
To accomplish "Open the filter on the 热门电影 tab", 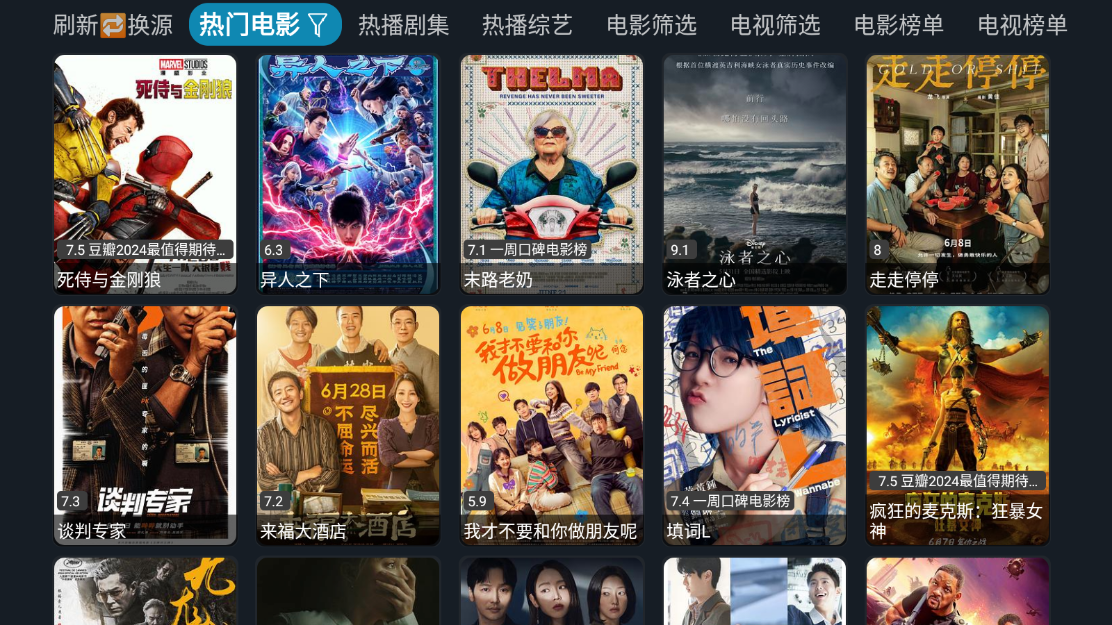I will pyautogui.click(x=317, y=25).
